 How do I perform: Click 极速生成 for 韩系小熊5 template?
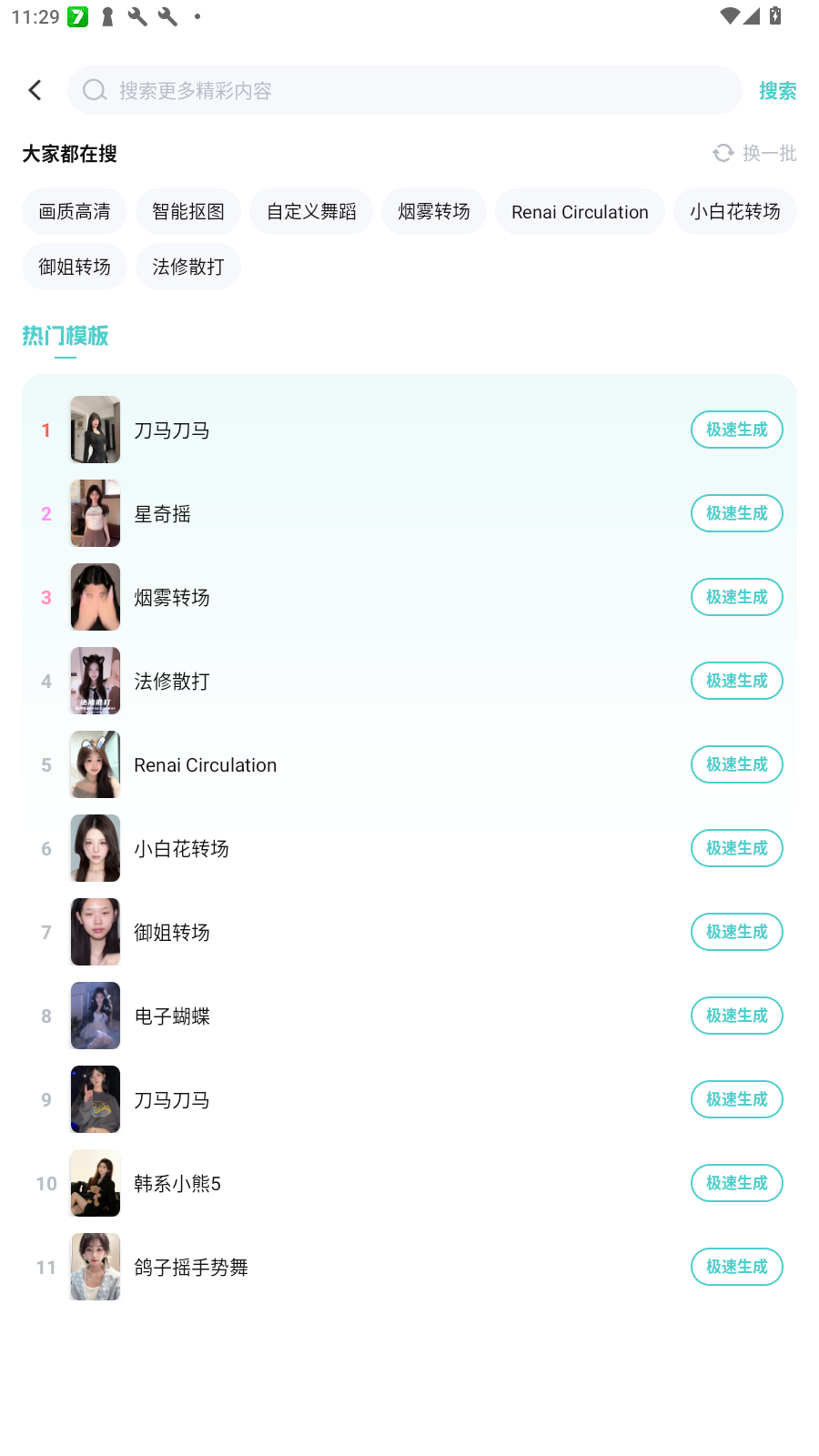click(736, 1183)
